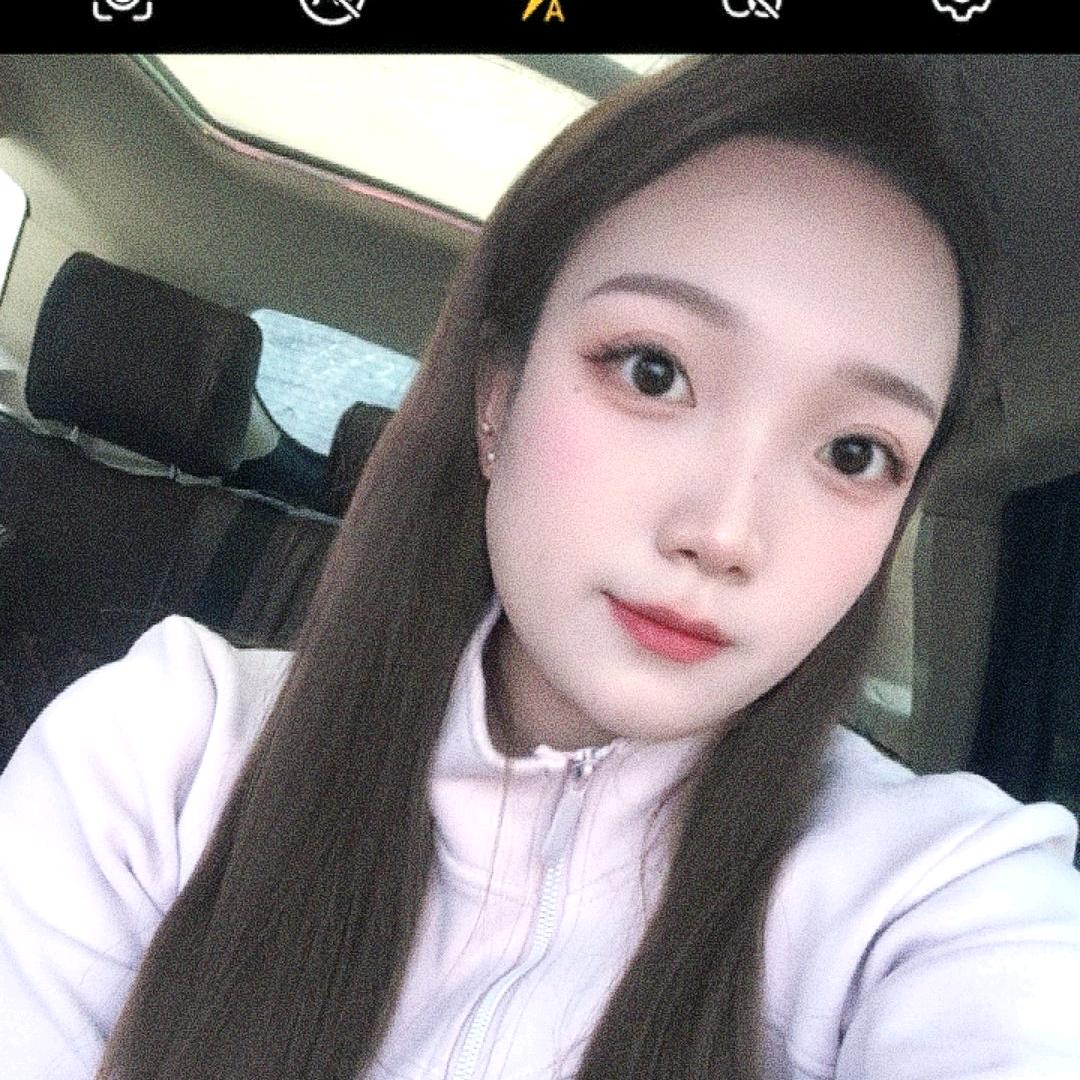
Task: Tap the leftmost camera toolbar icon
Action: tap(122, 8)
